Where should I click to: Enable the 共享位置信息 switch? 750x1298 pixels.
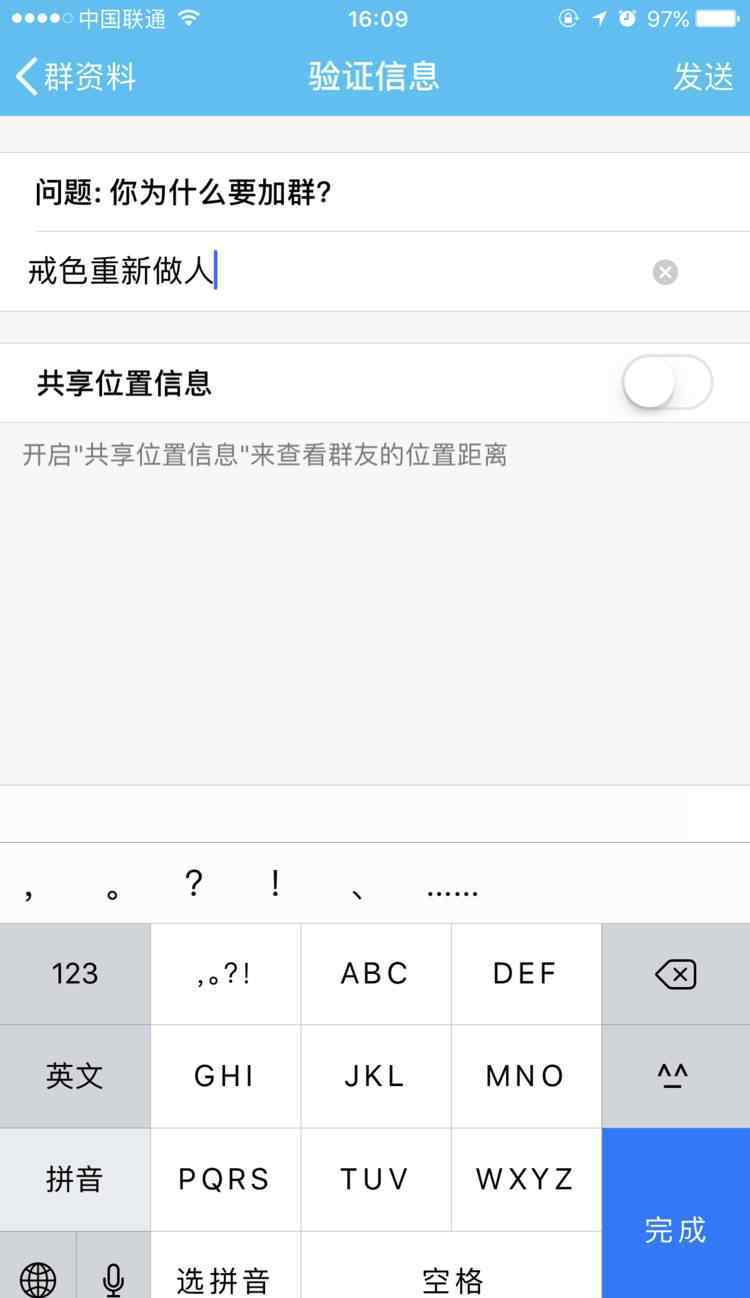tap(667, 383)
